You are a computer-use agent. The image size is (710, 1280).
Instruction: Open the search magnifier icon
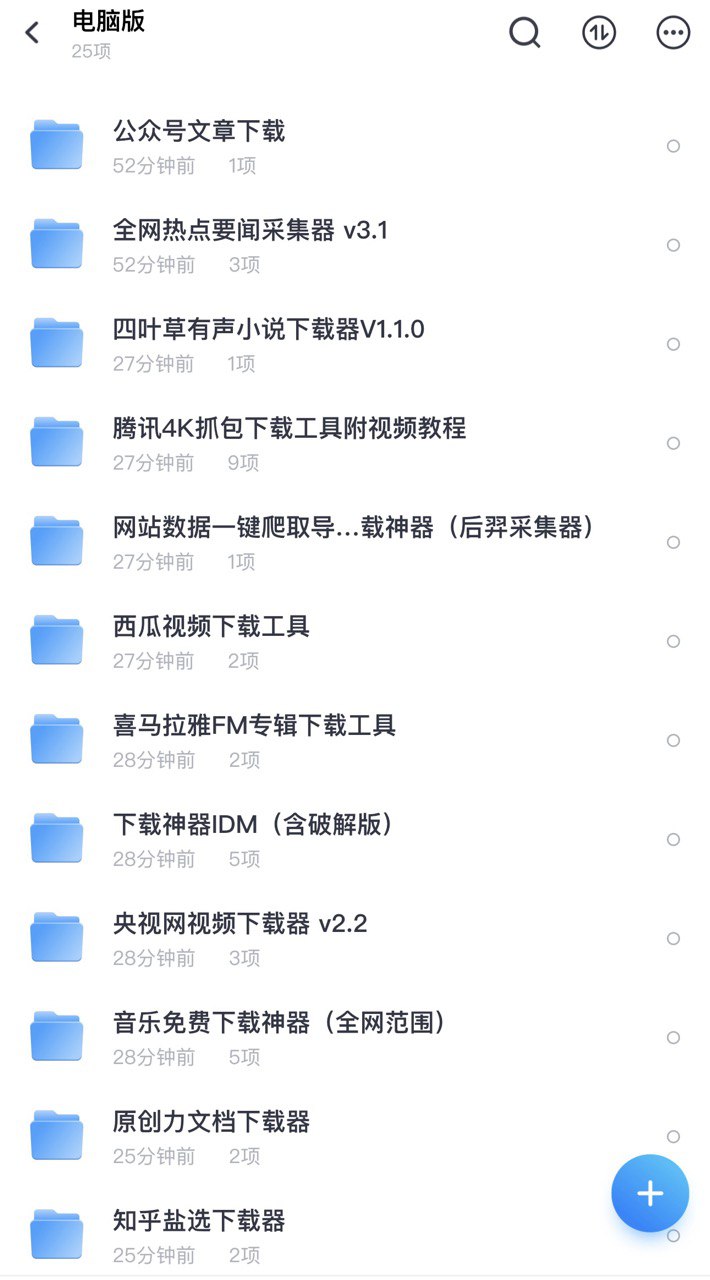pos(525,33)
